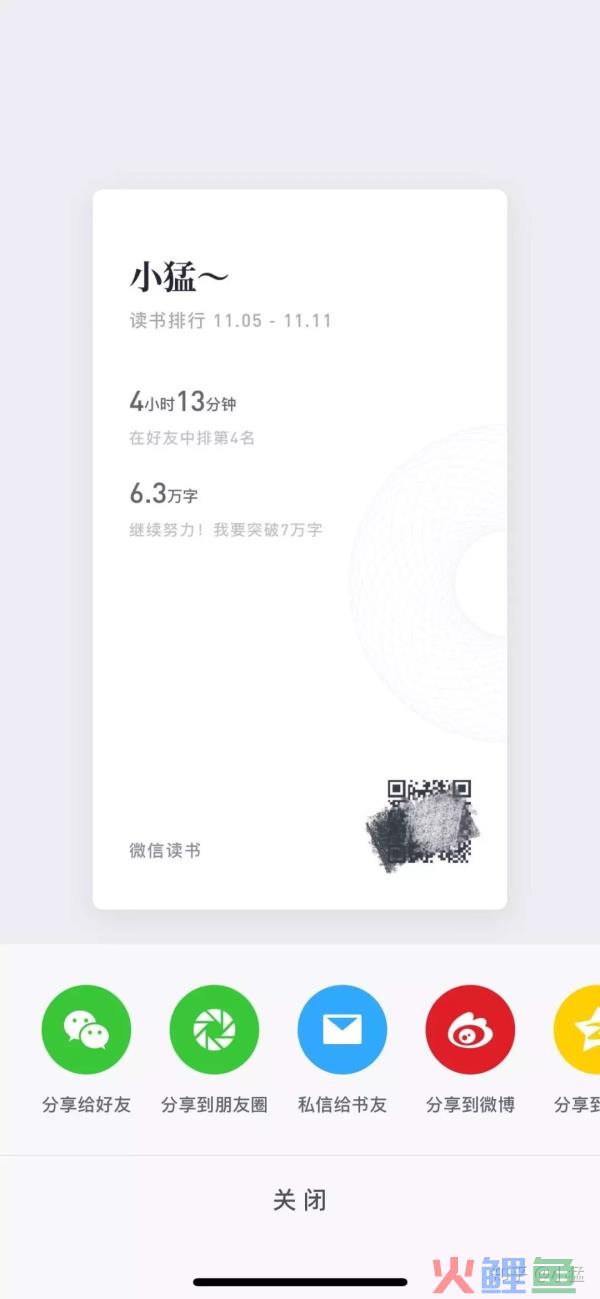Share to WeChat Moments (分享到朋友圈)
The height and width of the screenshot is (1299, 600).
pyautogui.click(x=214, y=1030)
